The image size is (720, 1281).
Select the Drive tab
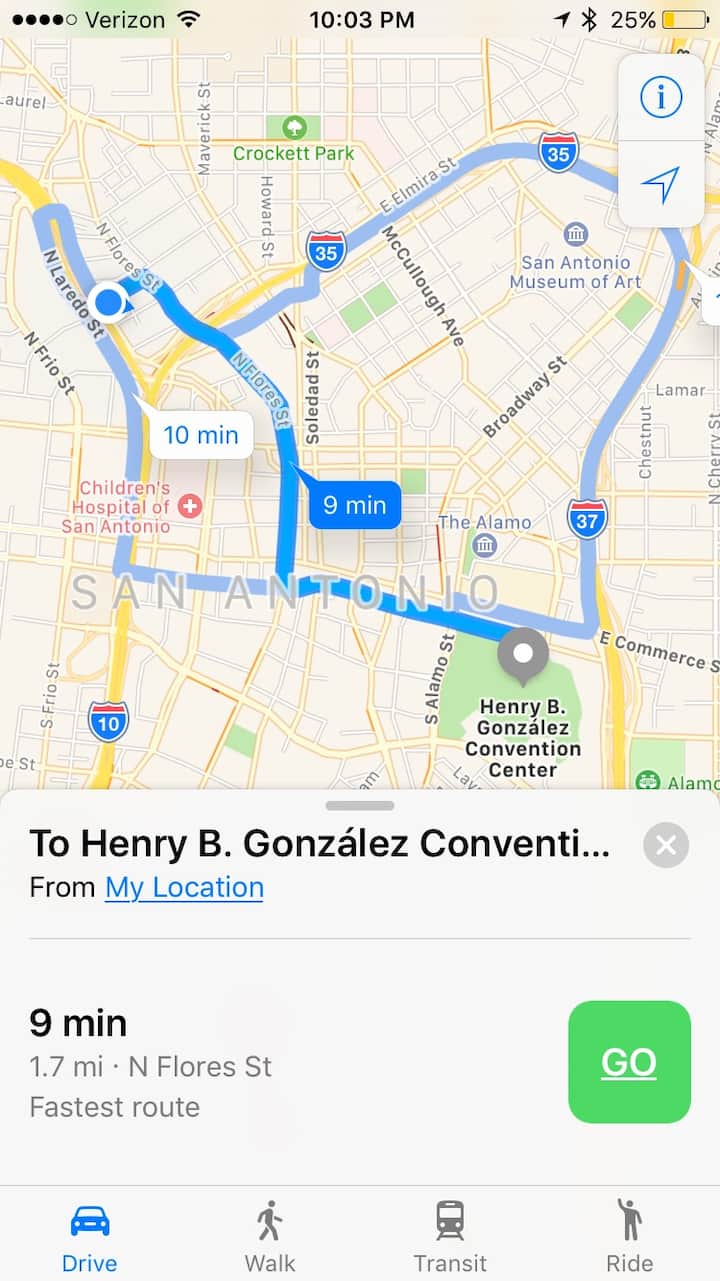90,1236
